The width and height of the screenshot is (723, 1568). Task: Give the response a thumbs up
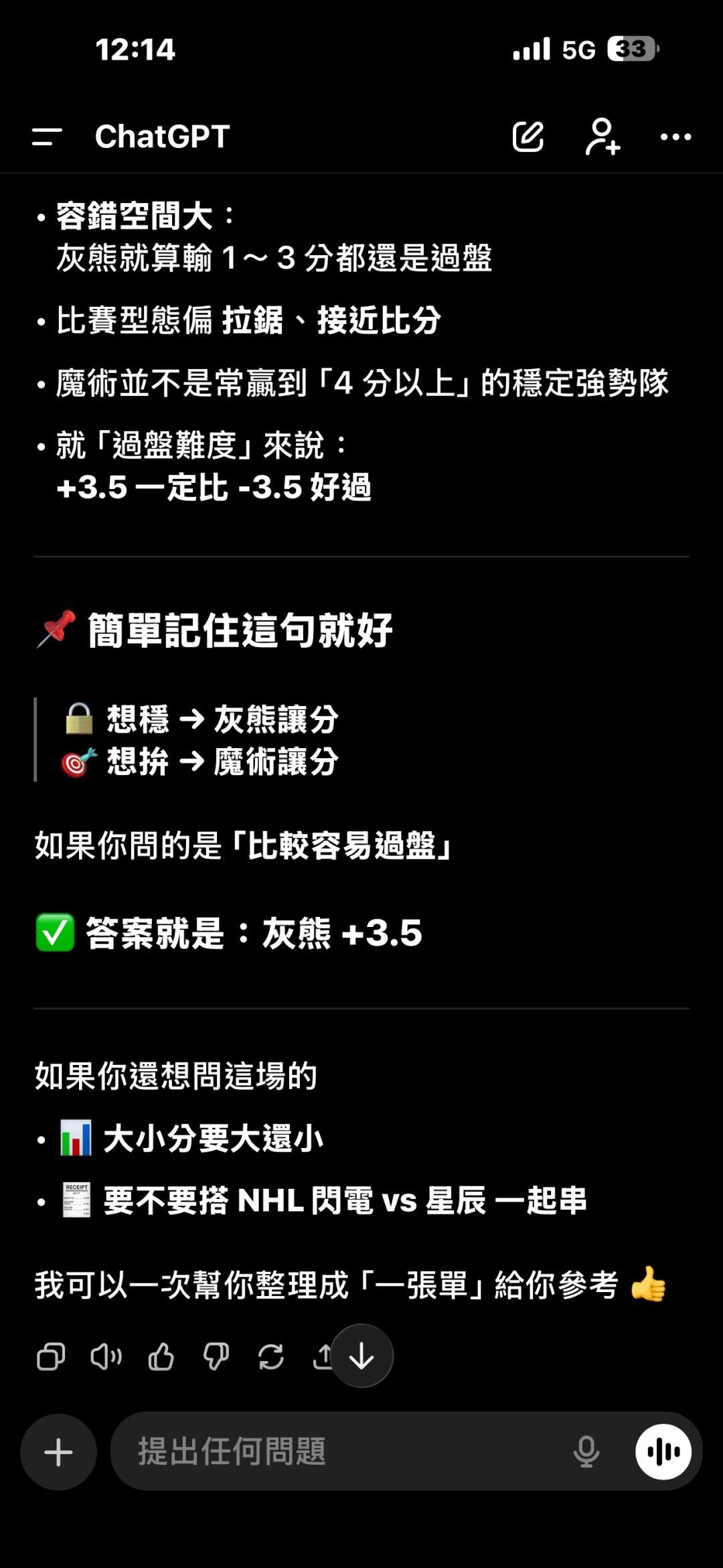click(161, 1357)
